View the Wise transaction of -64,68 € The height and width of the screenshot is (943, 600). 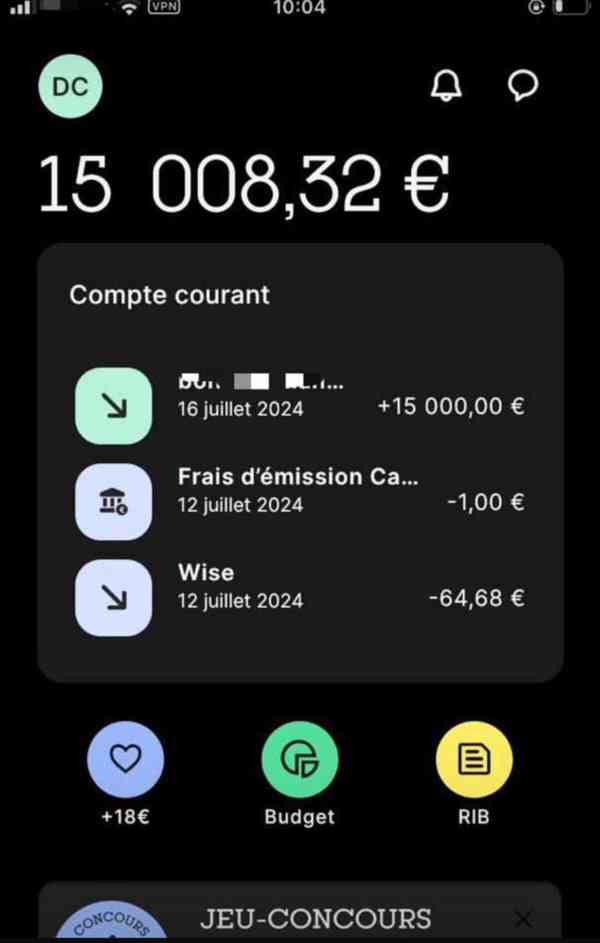tap(300, 598)
